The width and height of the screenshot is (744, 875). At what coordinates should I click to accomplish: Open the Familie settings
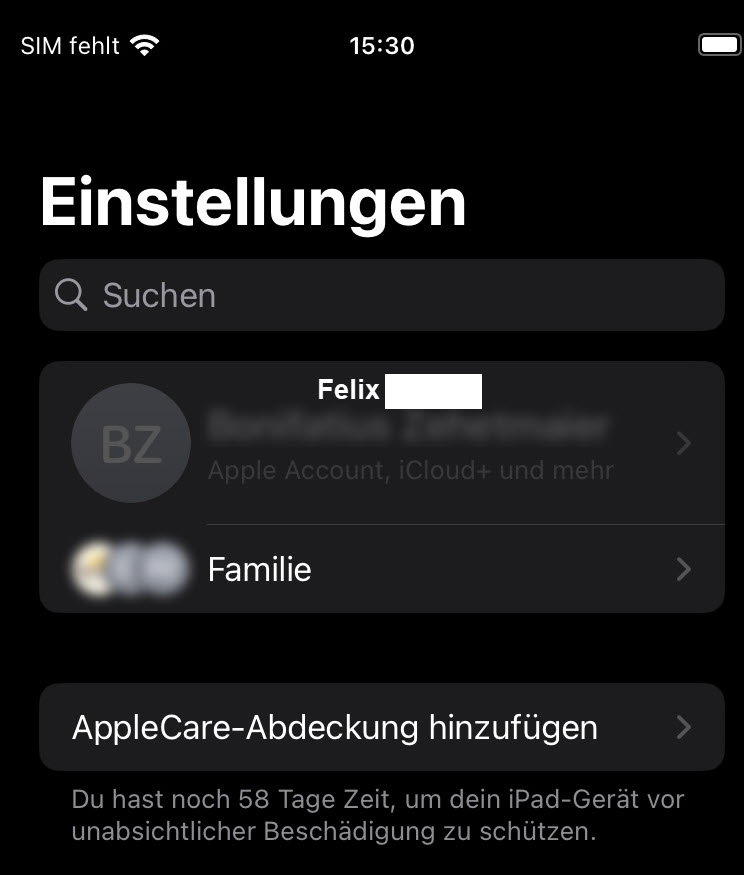pos(382,569)
